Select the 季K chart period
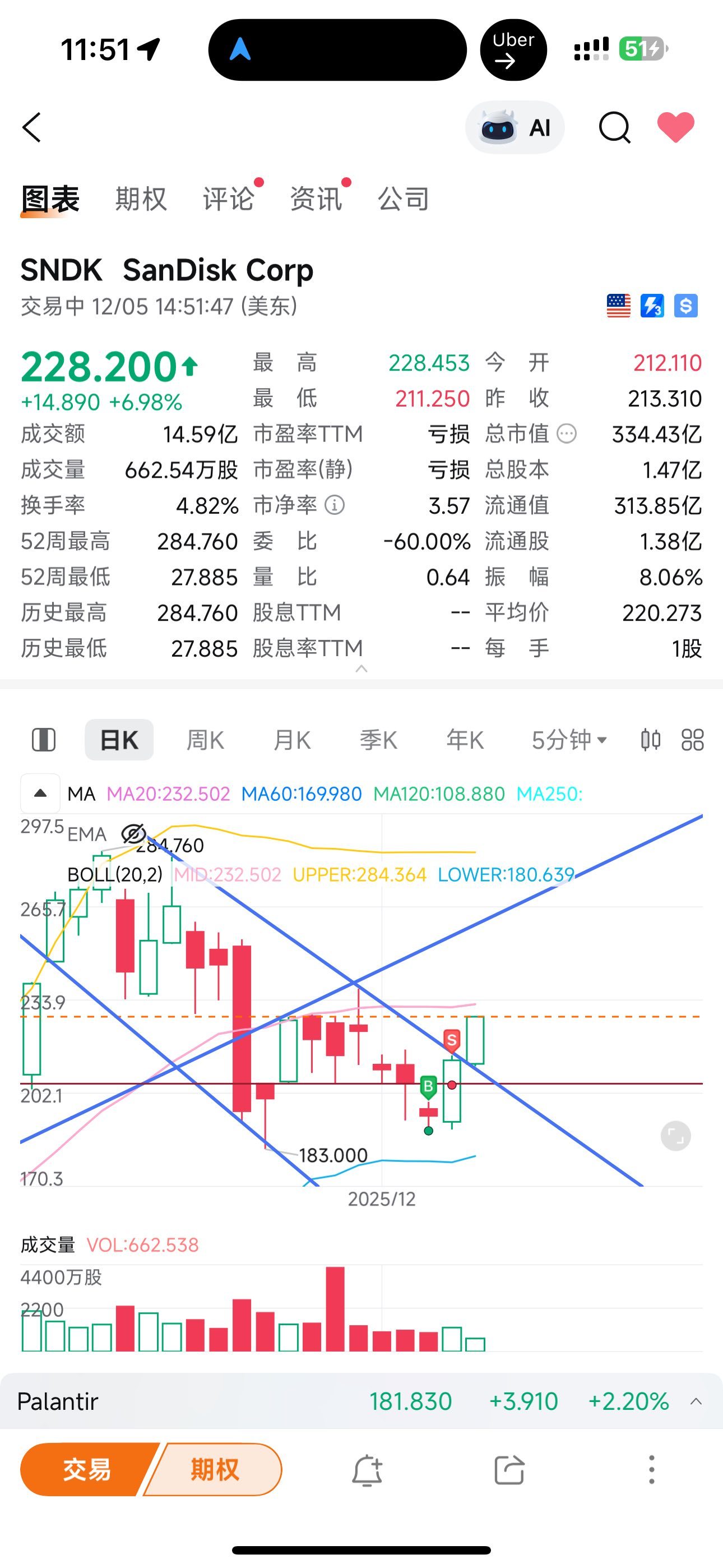This screenshot has width=723, height=1568. [x=378, y=740]
